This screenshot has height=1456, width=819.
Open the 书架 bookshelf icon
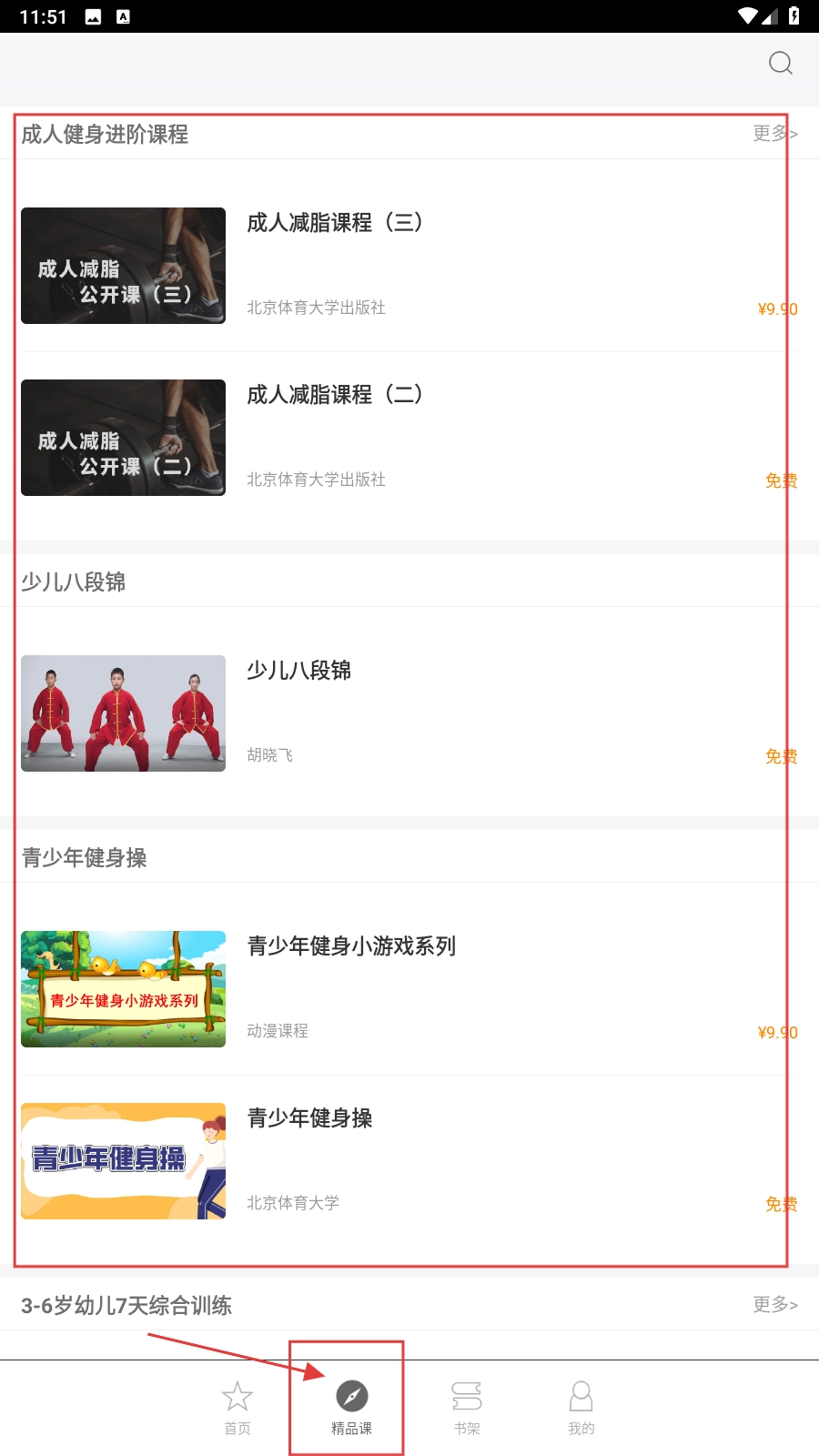(467, 1394)
